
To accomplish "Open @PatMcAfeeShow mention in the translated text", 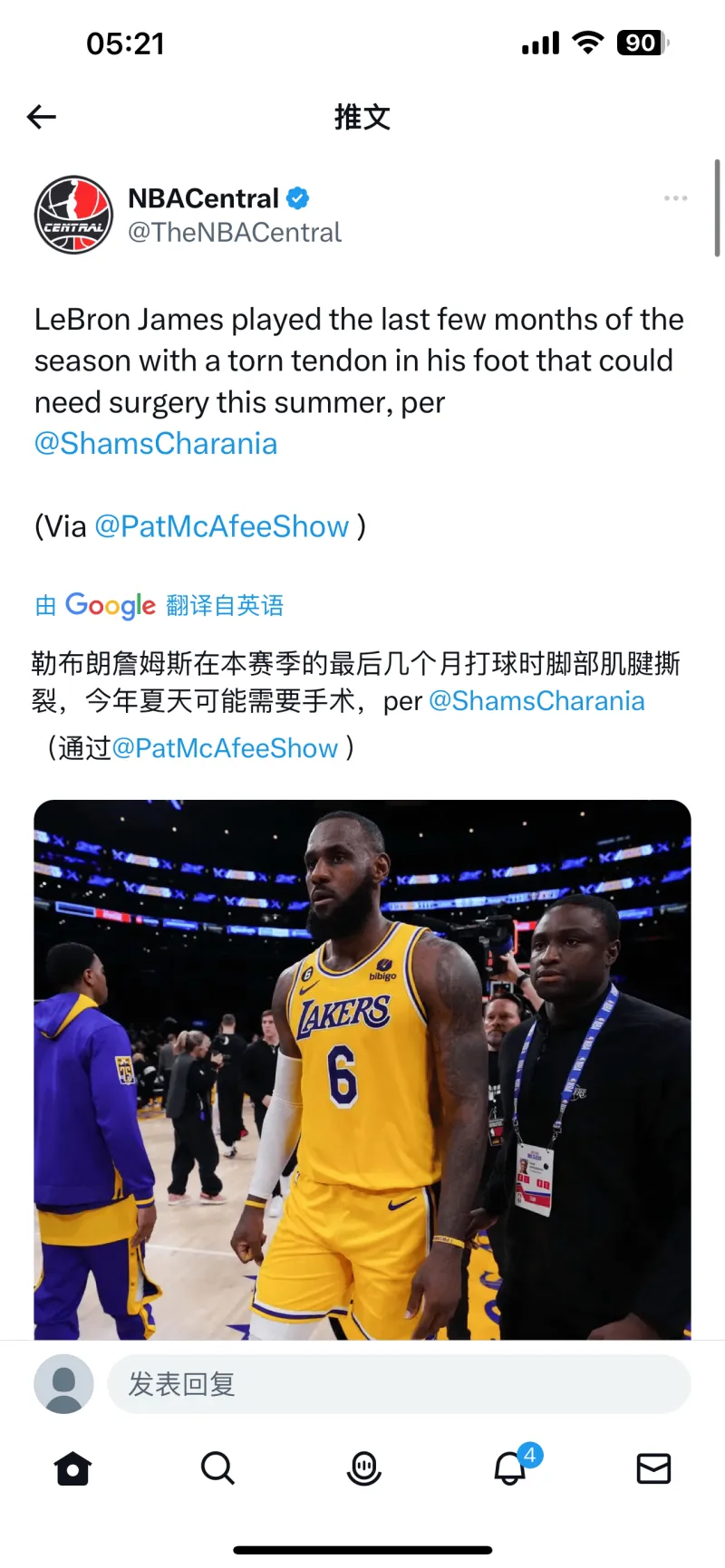I will 225,748.
